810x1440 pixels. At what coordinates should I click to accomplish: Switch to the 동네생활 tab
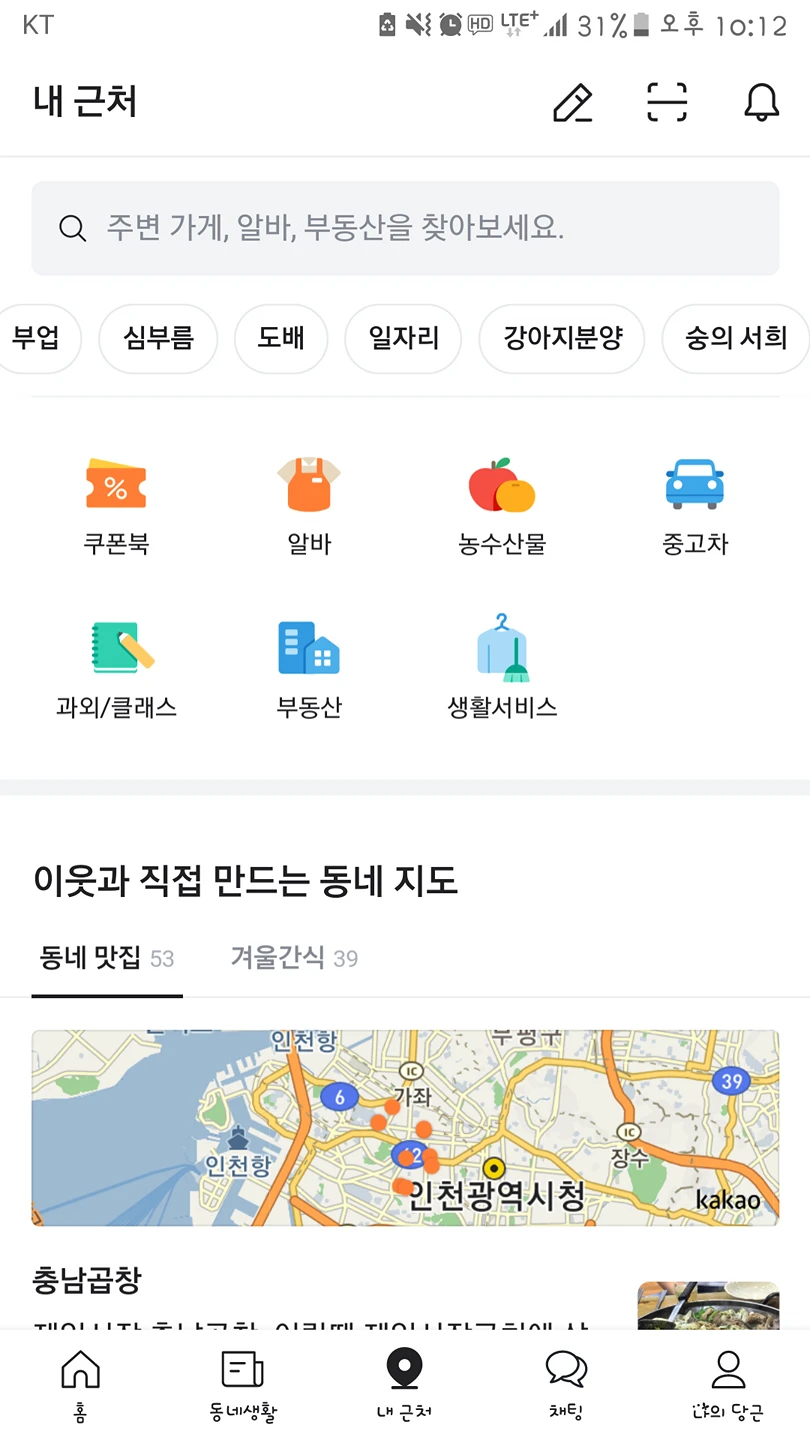(x=243, y=1385)
